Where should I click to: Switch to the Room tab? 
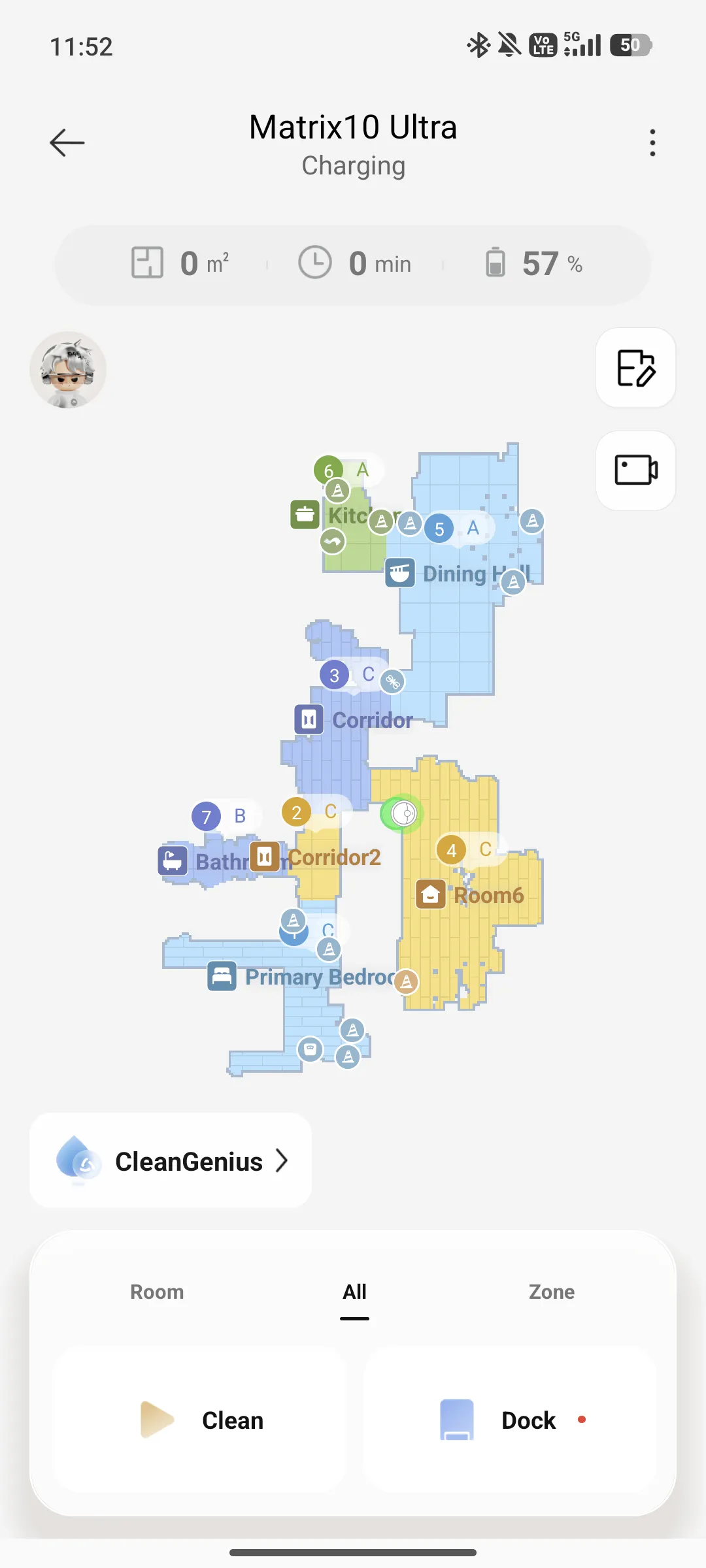[157, 1292]
